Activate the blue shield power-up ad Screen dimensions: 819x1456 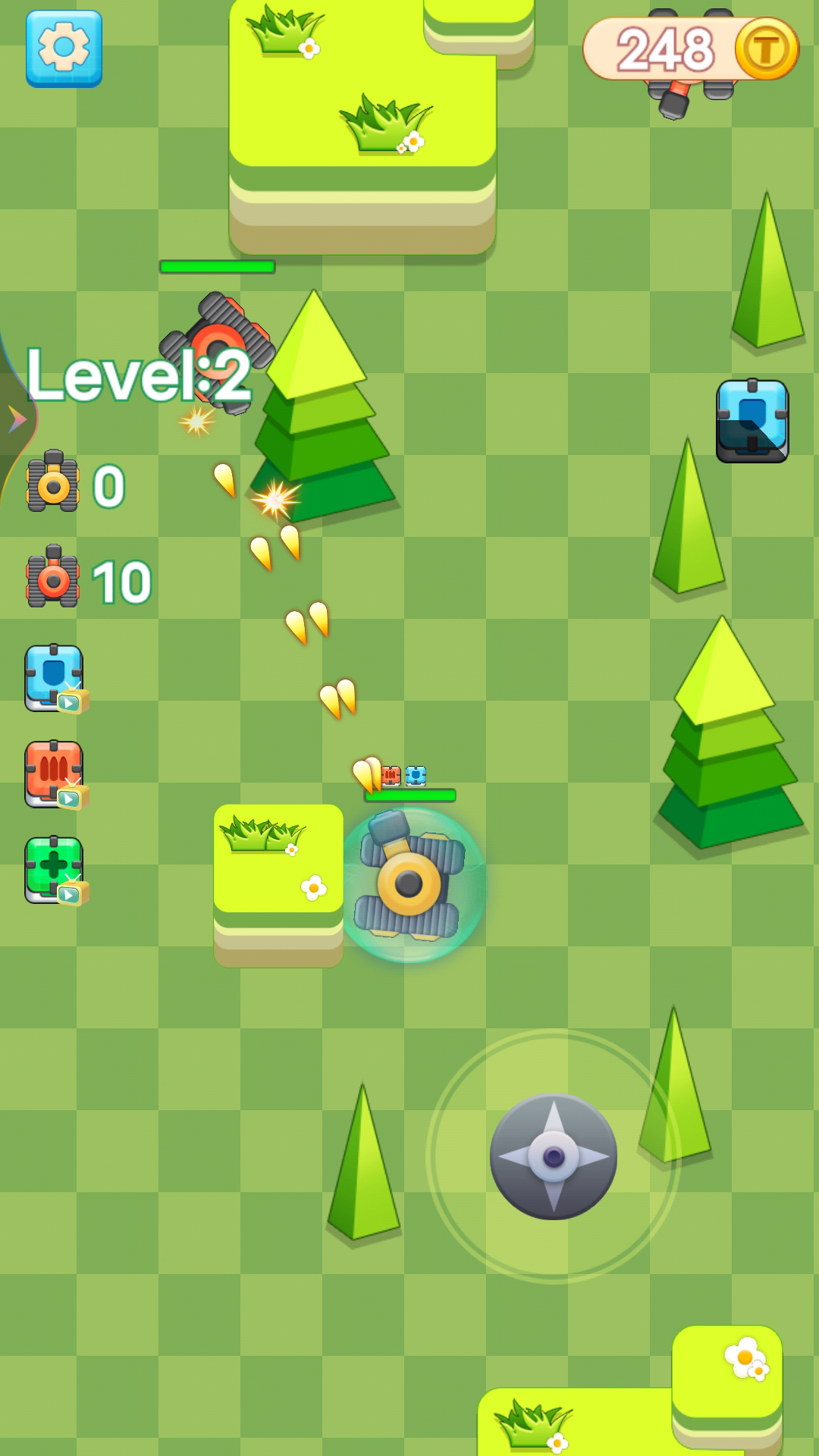(x=55, y=678)
